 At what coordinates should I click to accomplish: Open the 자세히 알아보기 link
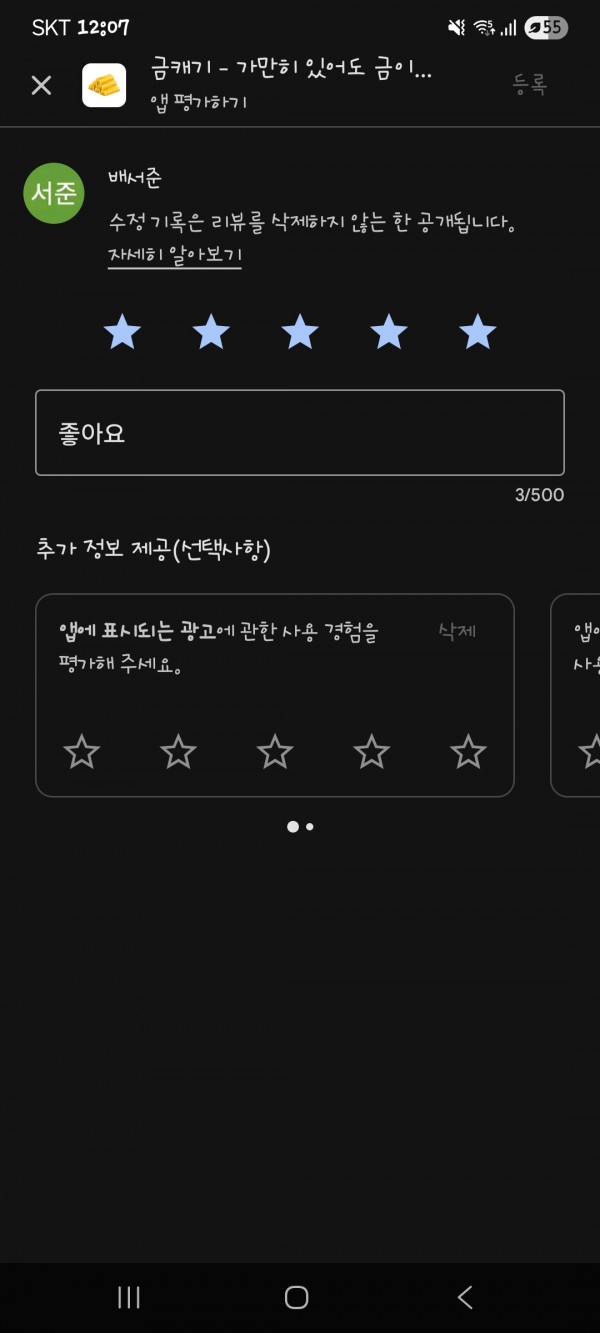[x=175, y=255]
